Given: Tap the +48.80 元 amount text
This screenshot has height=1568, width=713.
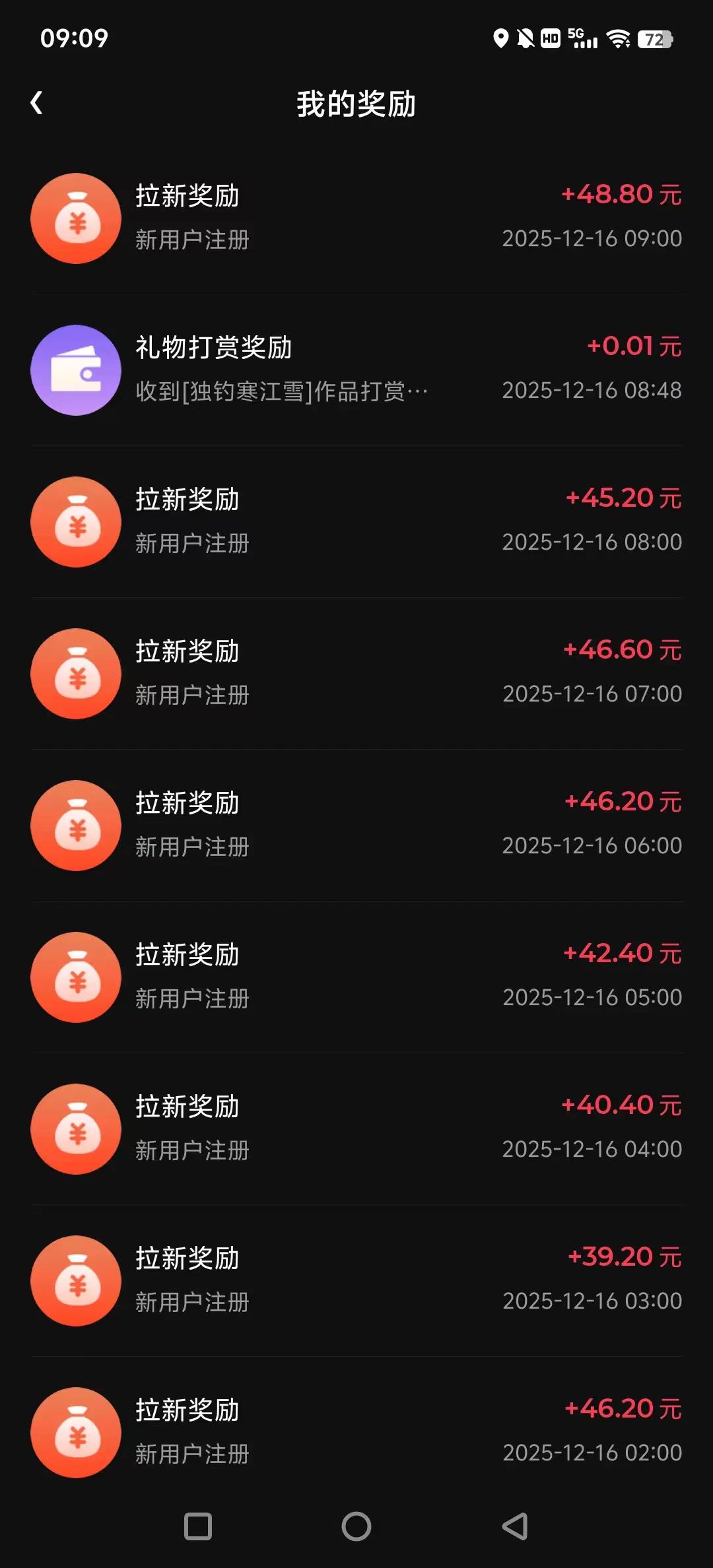Looking at the screenshot, I should point(619,194).
